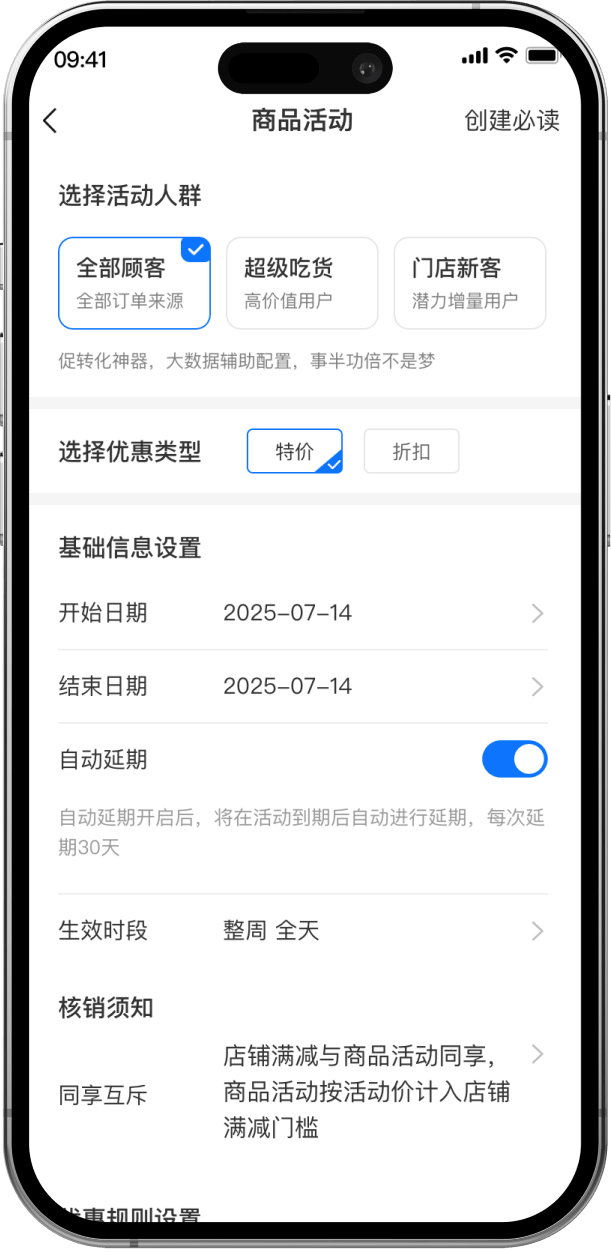
Task: Turn off the 自动延期 switch
Action: click(514, 759)
